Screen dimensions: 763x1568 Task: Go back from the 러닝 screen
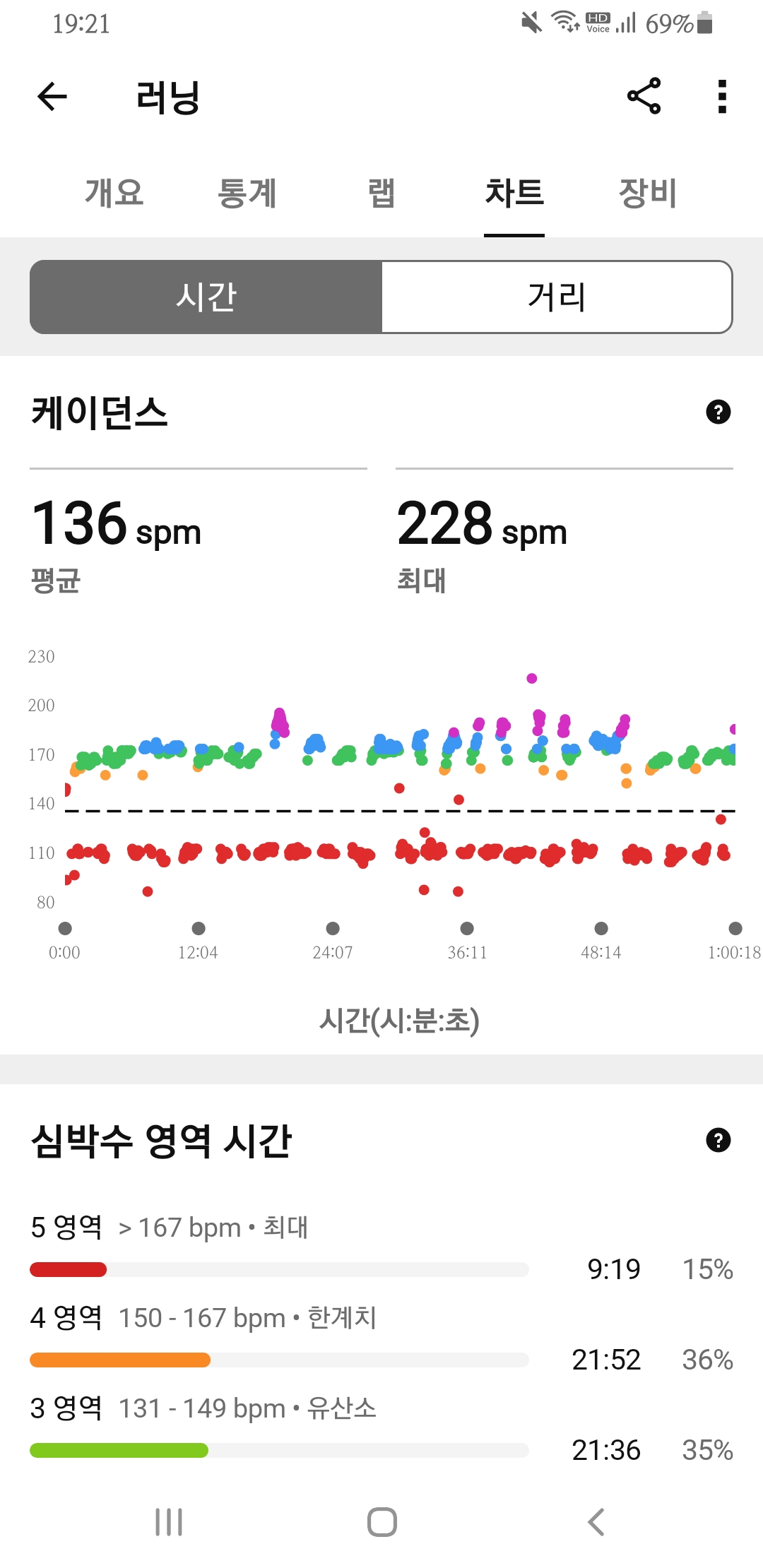pyautogui.click(x=52, y=97)
